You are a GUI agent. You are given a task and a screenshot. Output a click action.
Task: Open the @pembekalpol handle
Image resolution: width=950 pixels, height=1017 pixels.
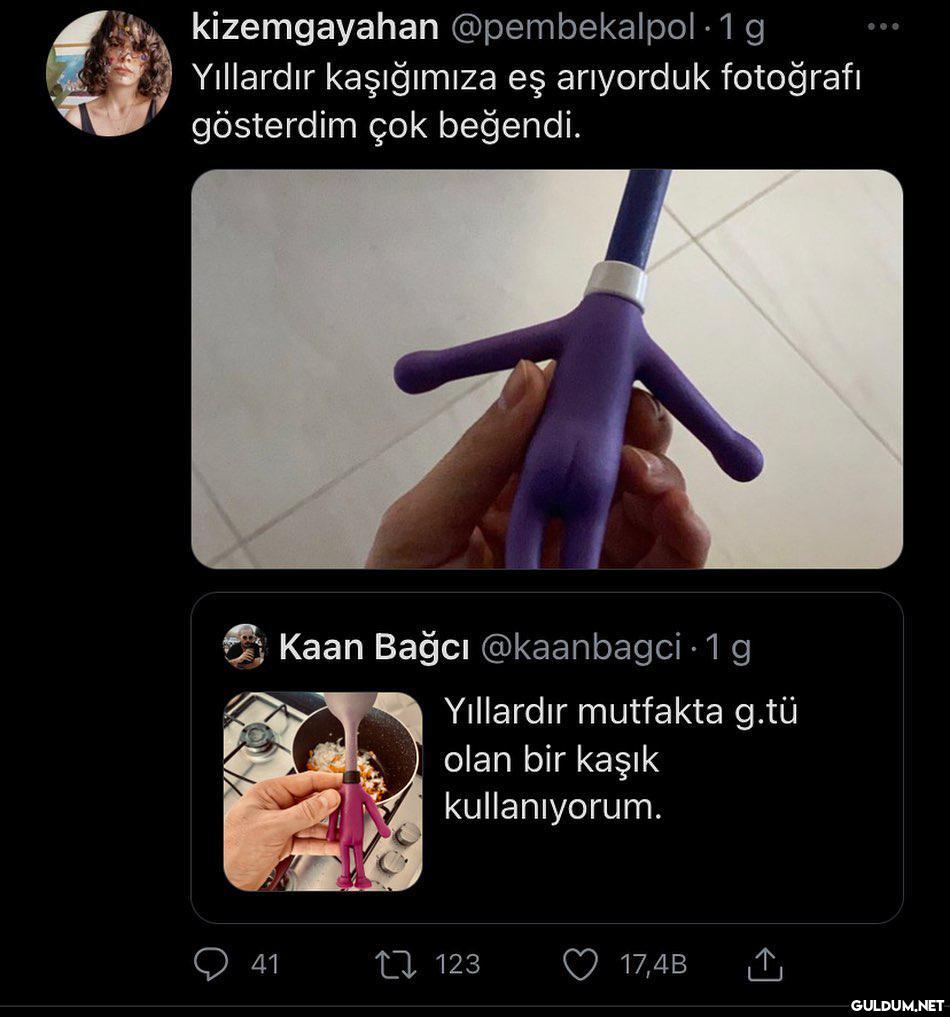click(573, 28)
